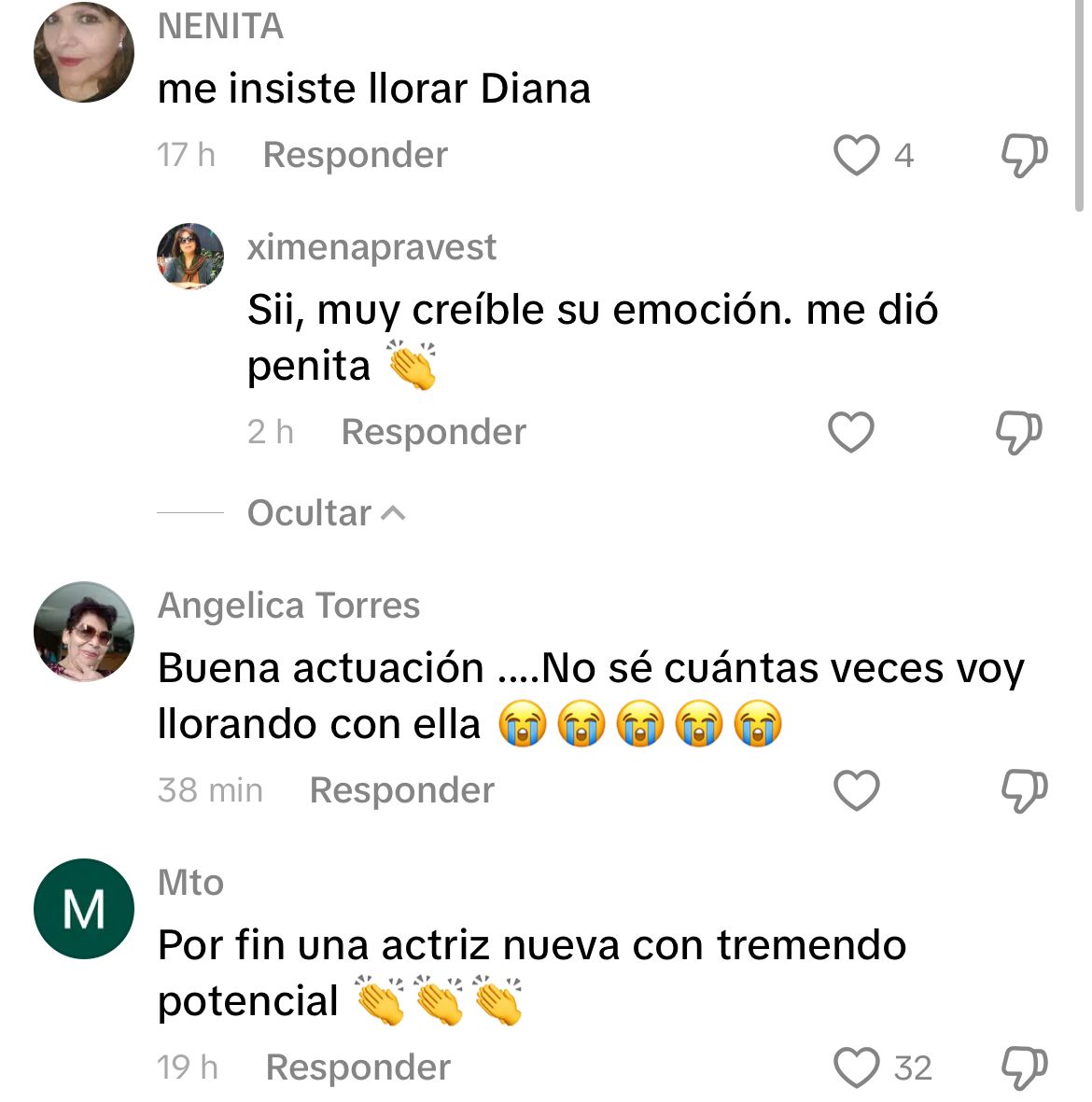Like Mto's comment about the new actress
The height and width of the screenshot is (1102, 1092).
tap(856, 1067)
